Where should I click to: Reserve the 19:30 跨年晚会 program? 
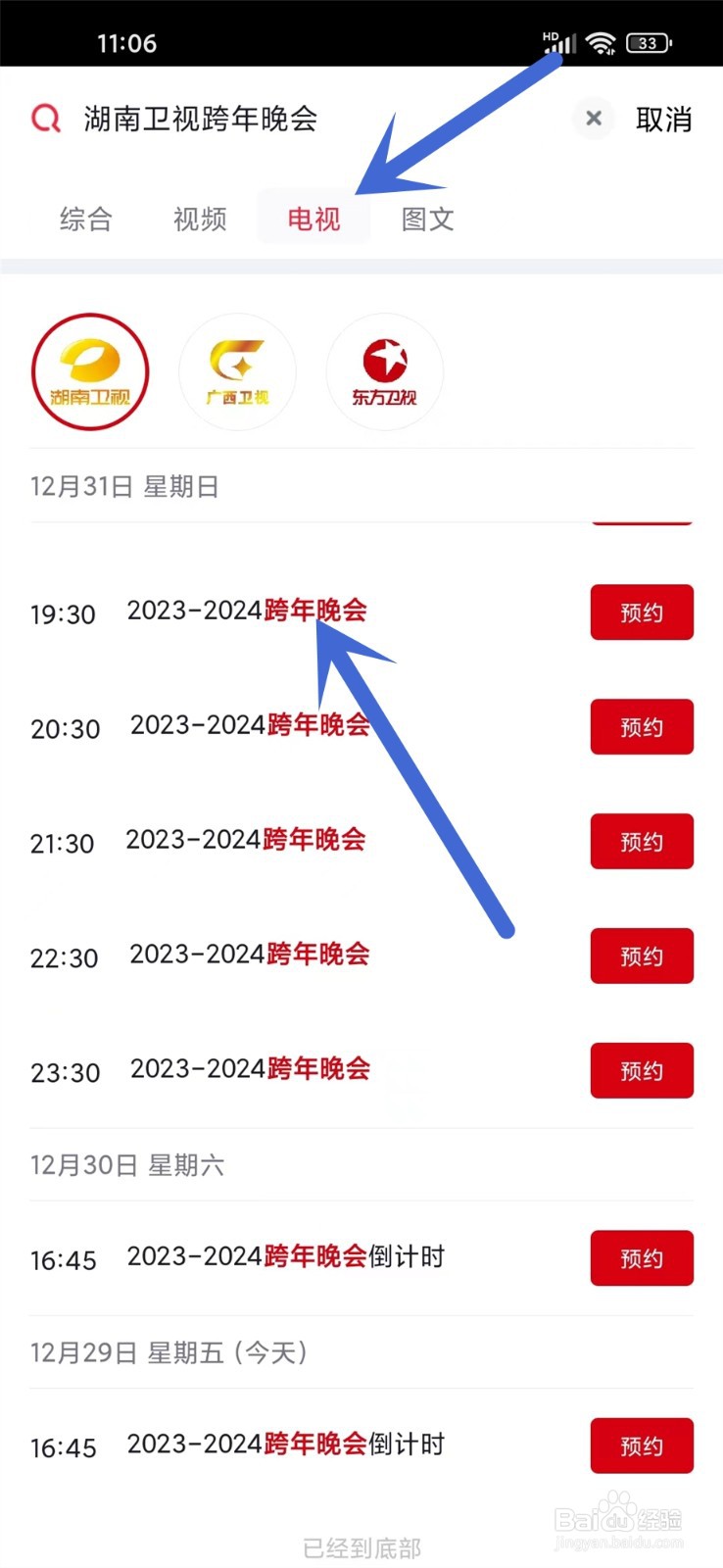coord(642,612)
